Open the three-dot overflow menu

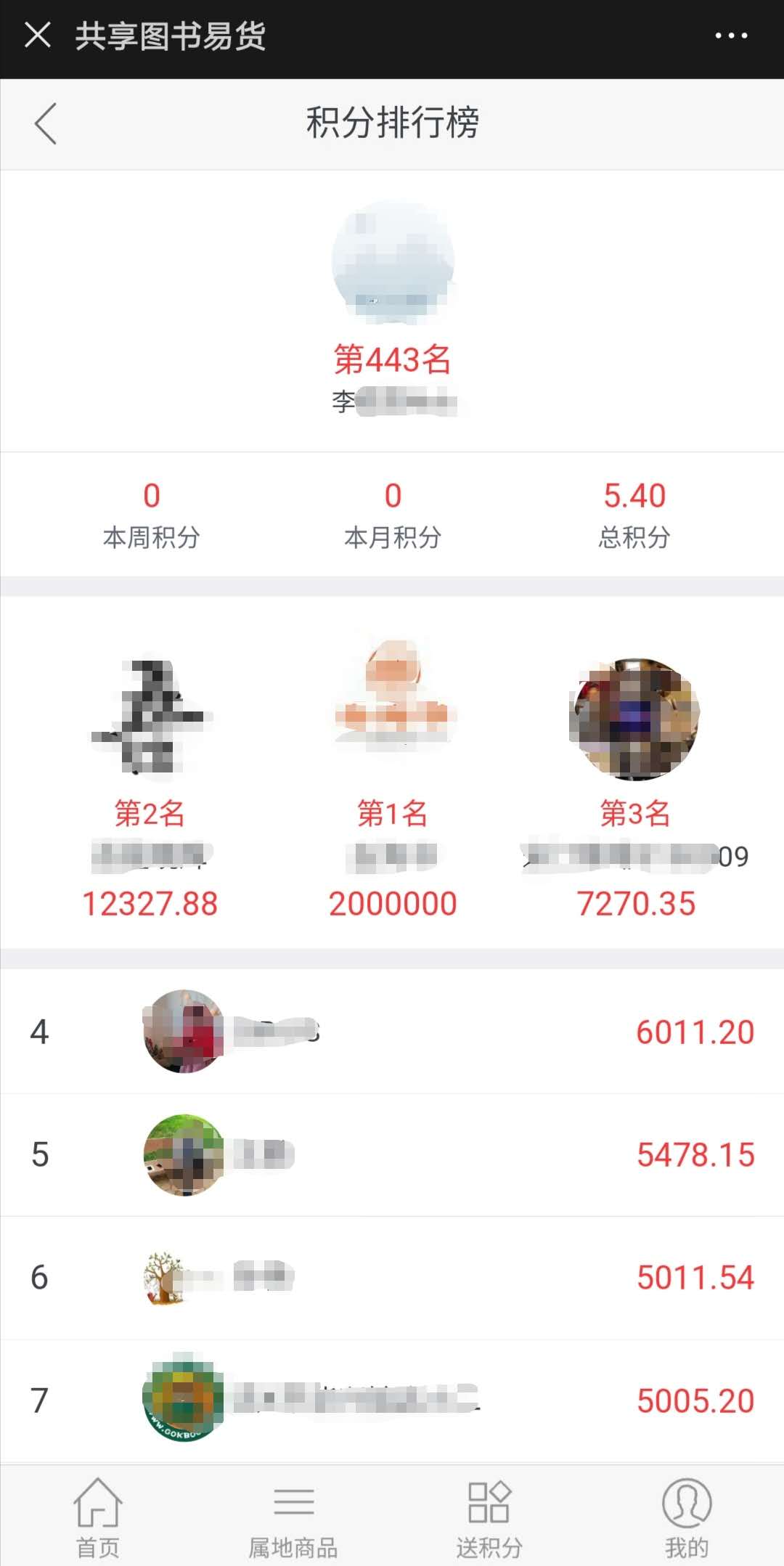tap(730, 36)
